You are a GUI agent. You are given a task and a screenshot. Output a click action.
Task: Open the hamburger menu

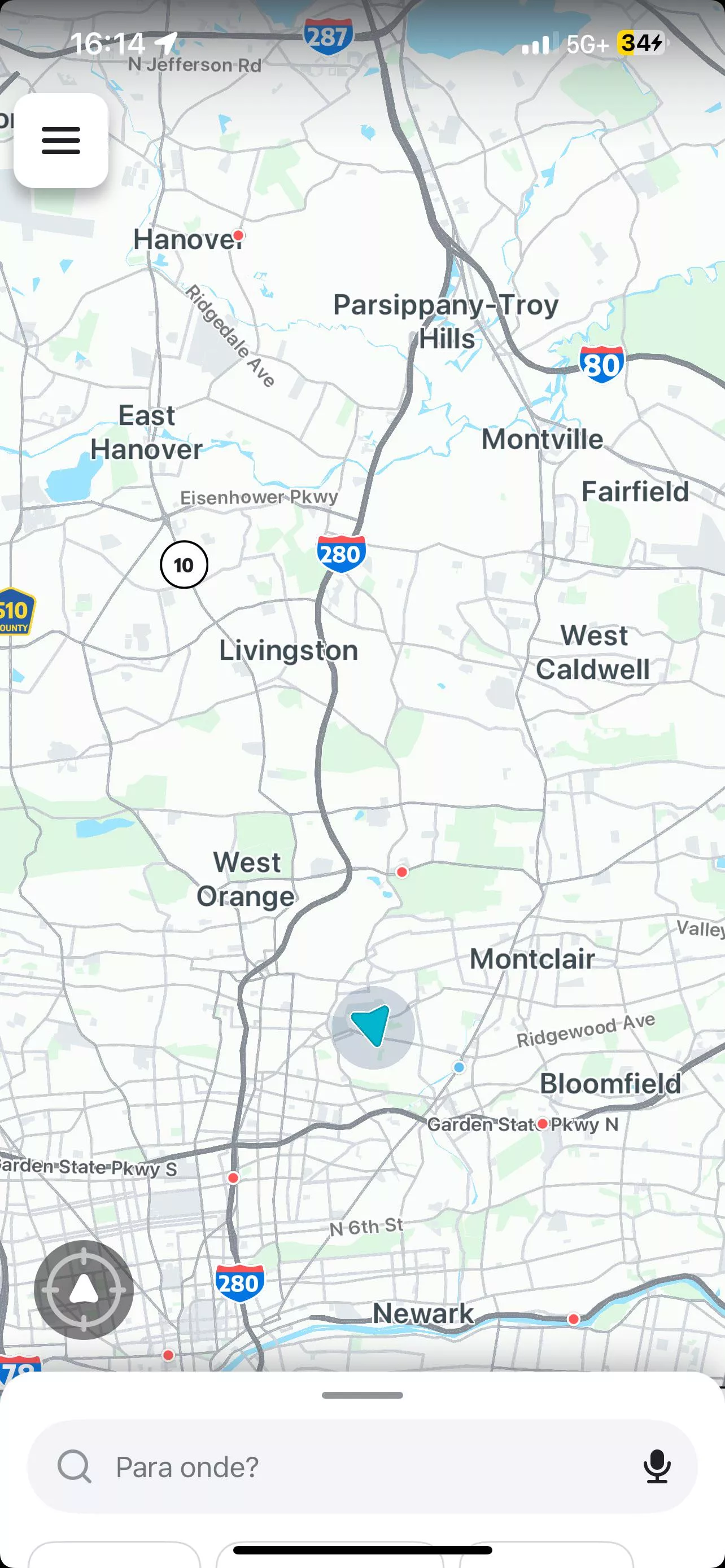[61, 141]
